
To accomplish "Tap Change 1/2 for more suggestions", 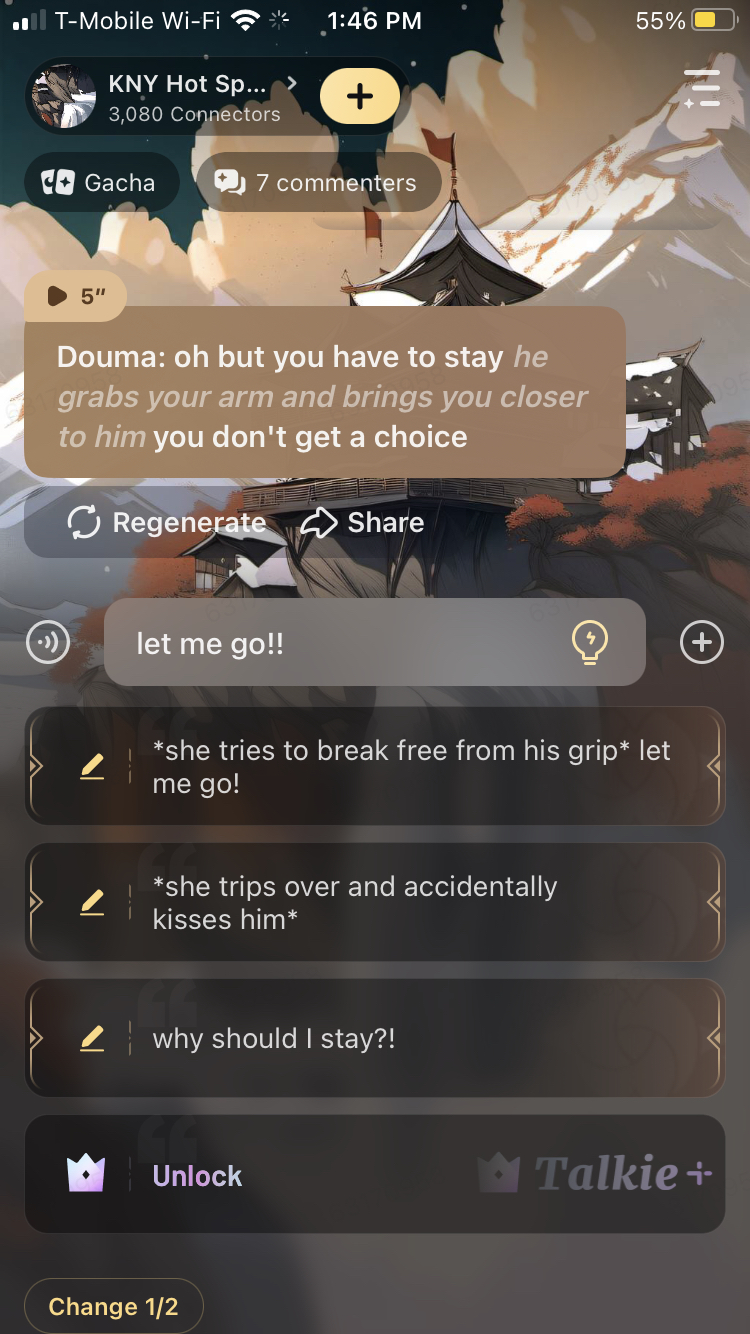I will [x=113, y=1306].
